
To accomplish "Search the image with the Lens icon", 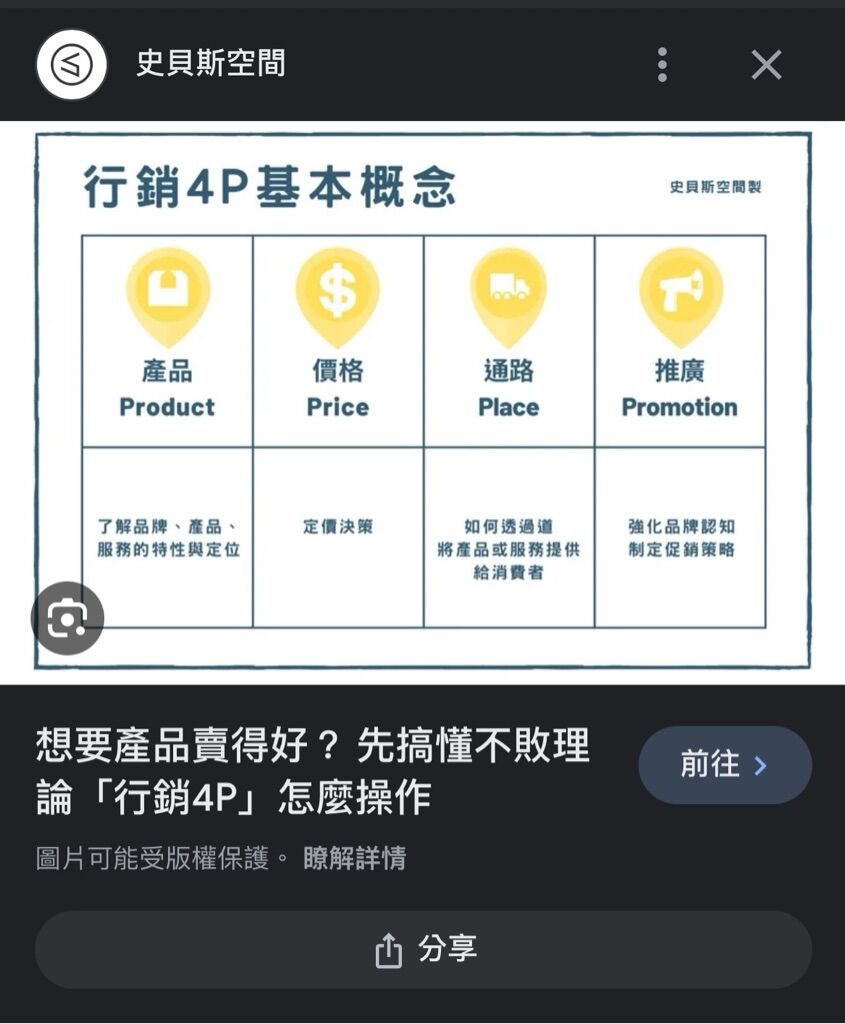I will 67,619.
